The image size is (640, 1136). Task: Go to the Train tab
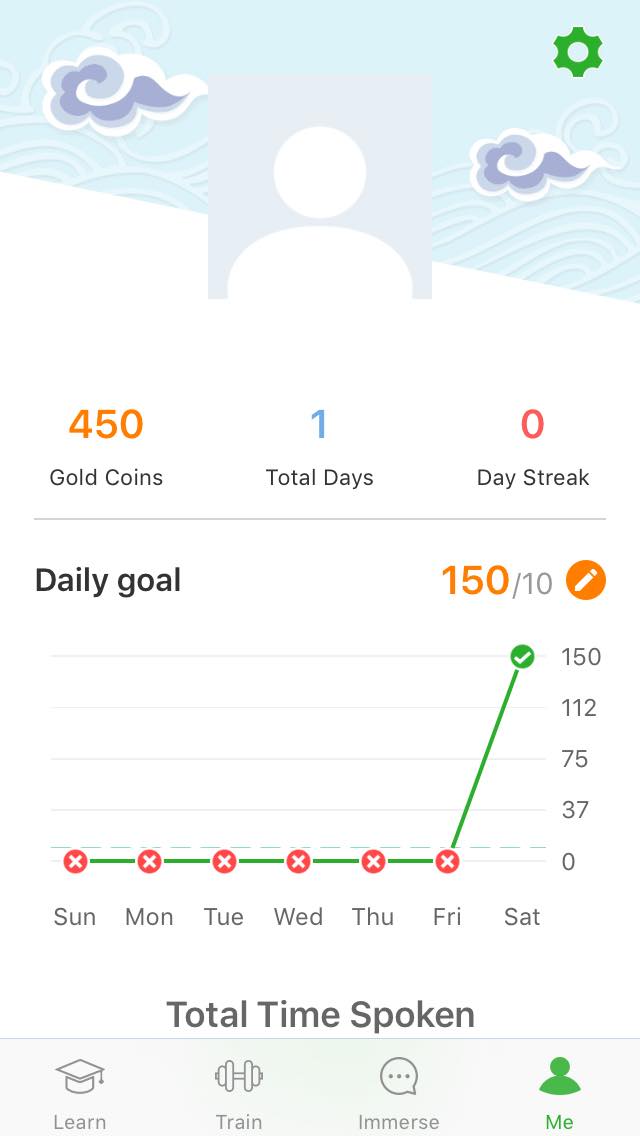(239, 1093)
